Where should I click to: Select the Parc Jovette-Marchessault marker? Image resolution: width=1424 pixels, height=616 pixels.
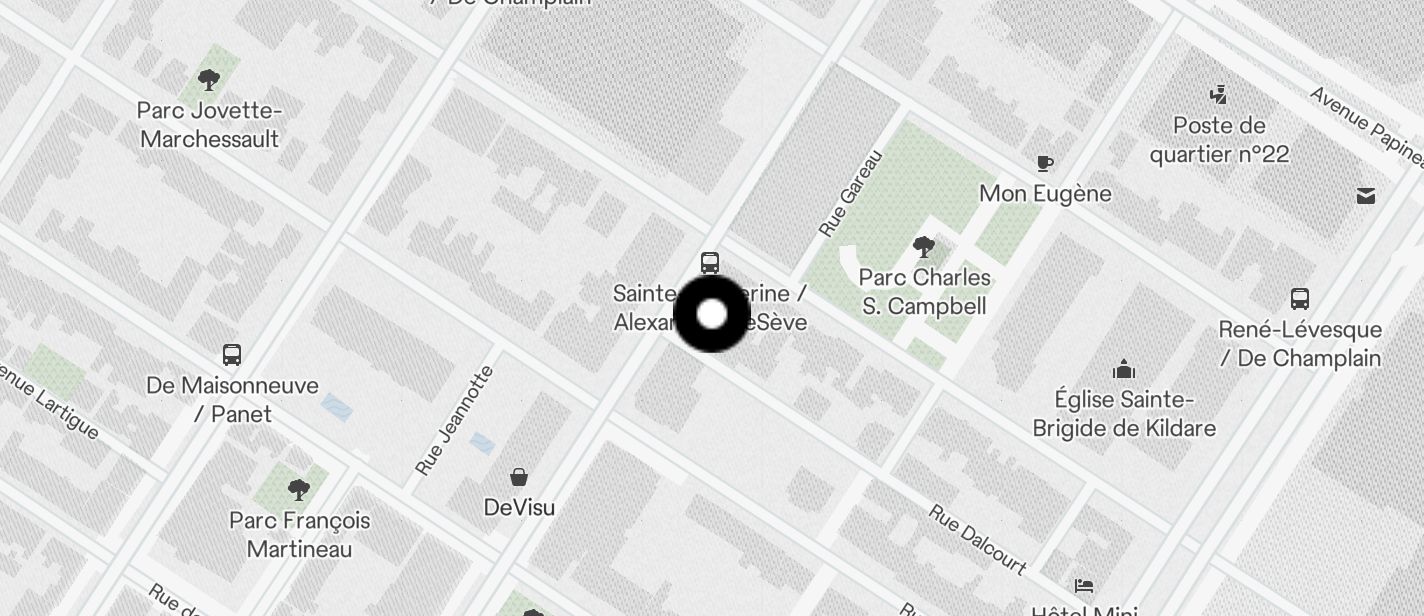209,80
